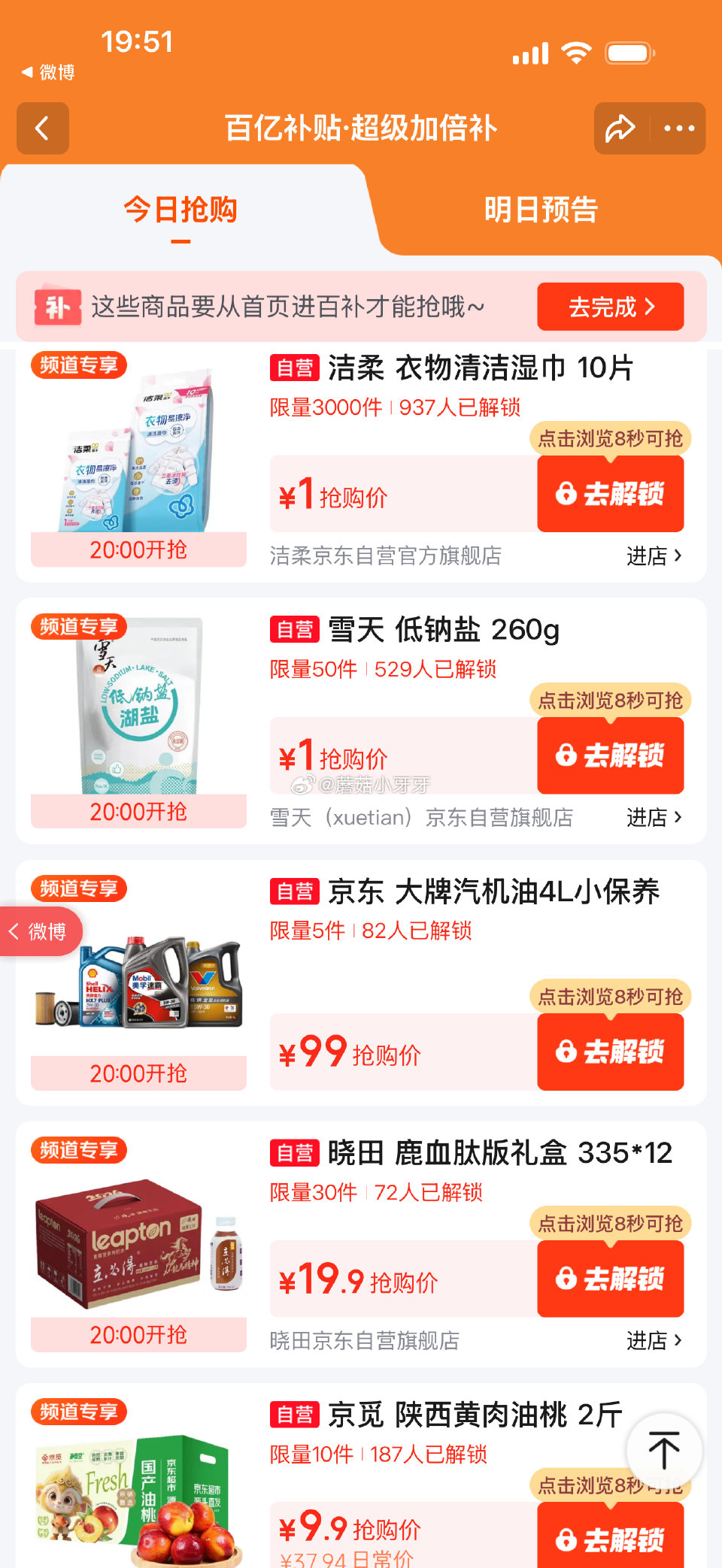Tap 去解锁 for 京东大牌汽机油
The width and height of the screenshot is (722, 1568).
(x=610, y=1052)
